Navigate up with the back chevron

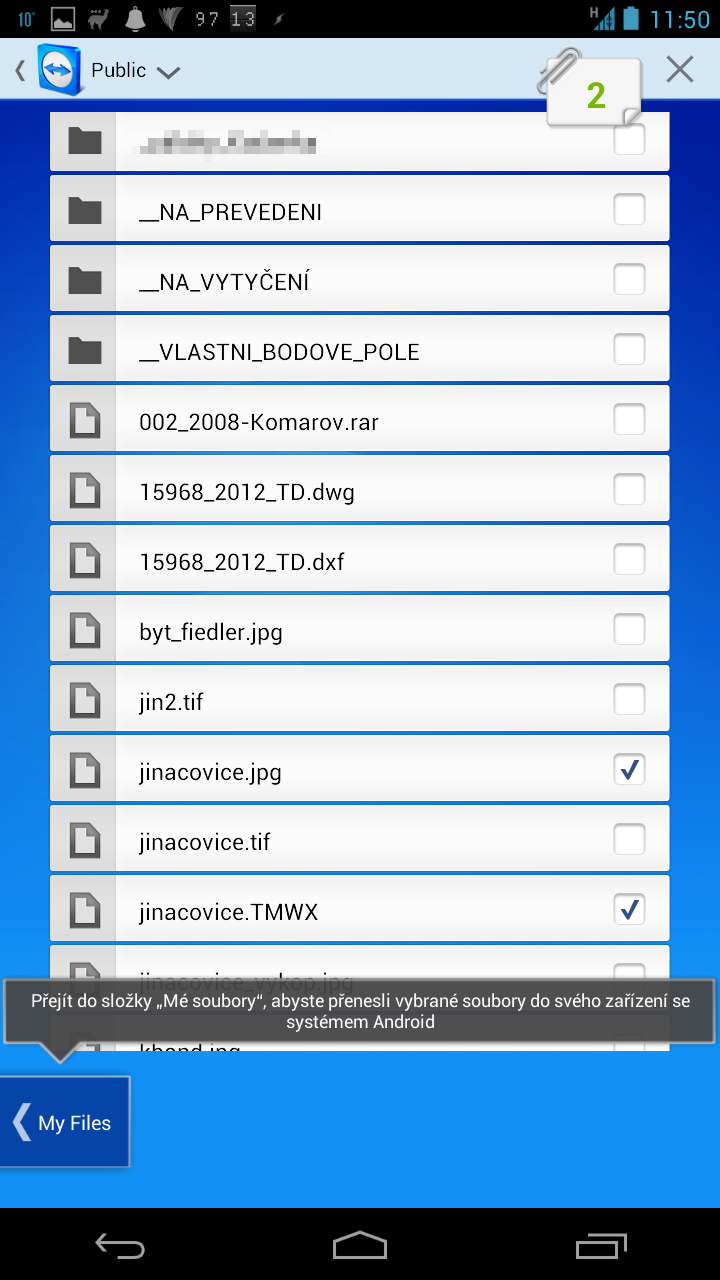[19, 70]
